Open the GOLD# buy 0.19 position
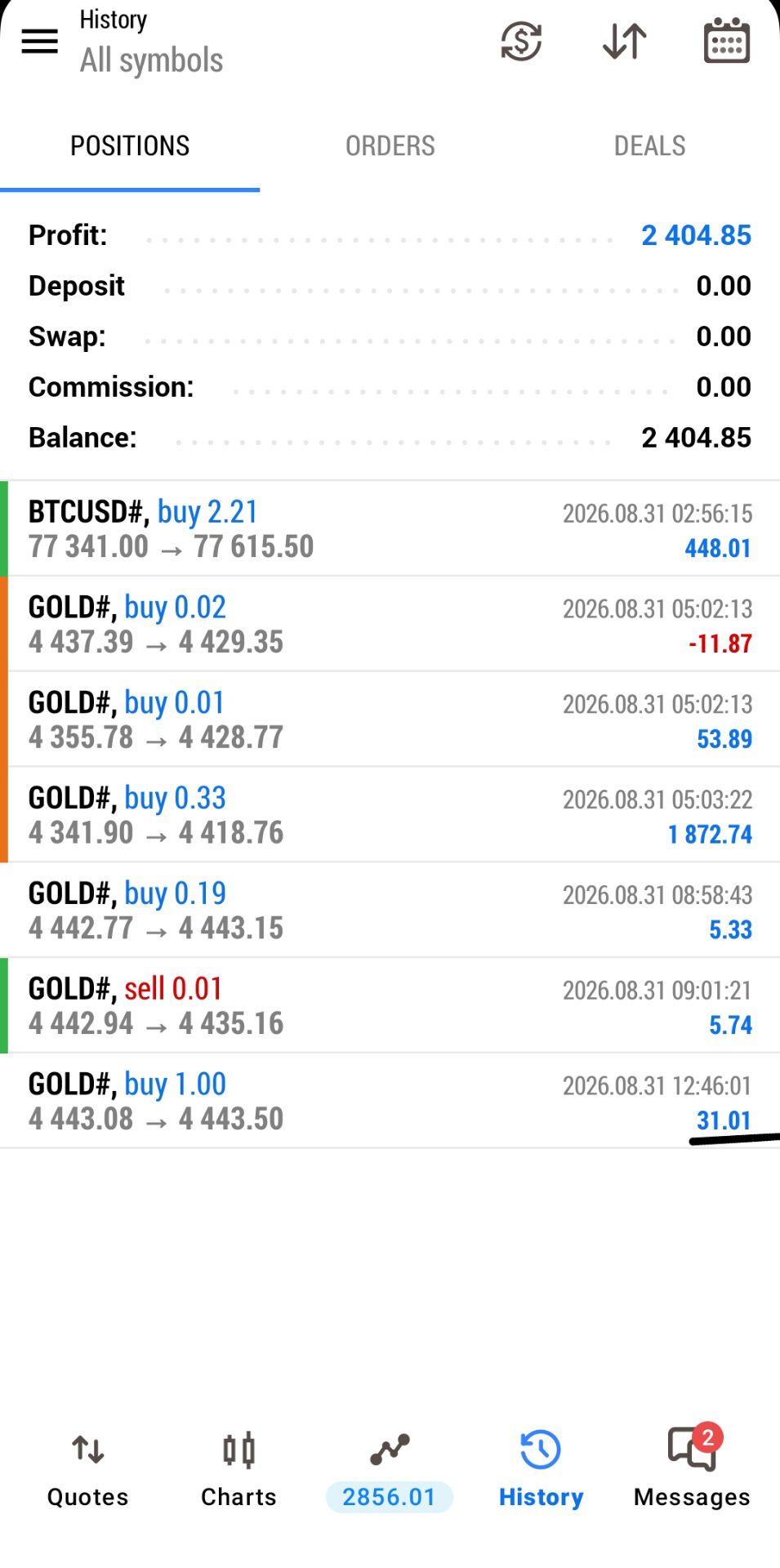The image size is (780, 1568). click(390, 911)
